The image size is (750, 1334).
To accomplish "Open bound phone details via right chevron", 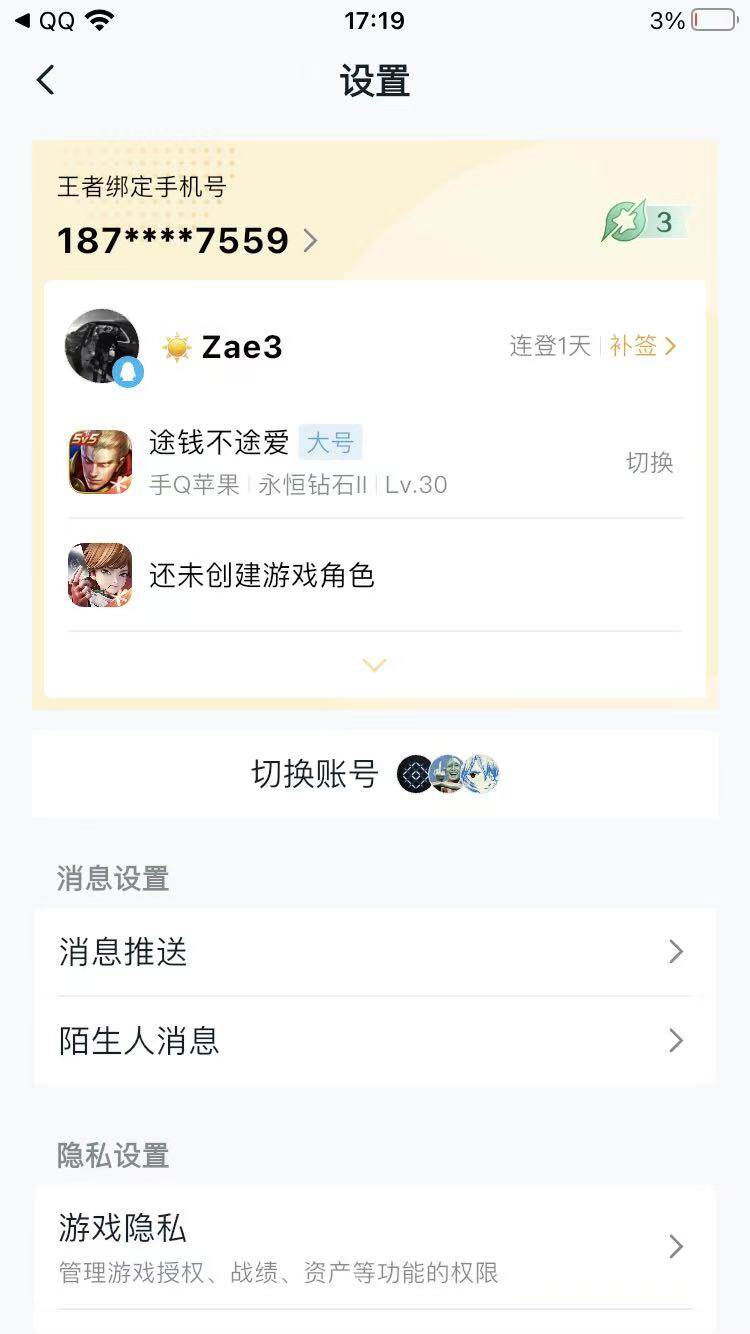I will [x=311, y=240].
